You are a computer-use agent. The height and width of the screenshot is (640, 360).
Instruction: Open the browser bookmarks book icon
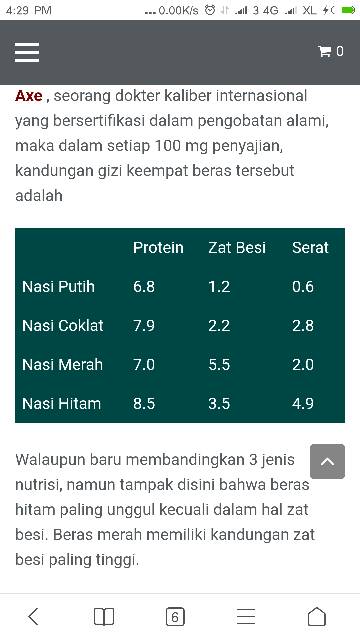(104, 616)
